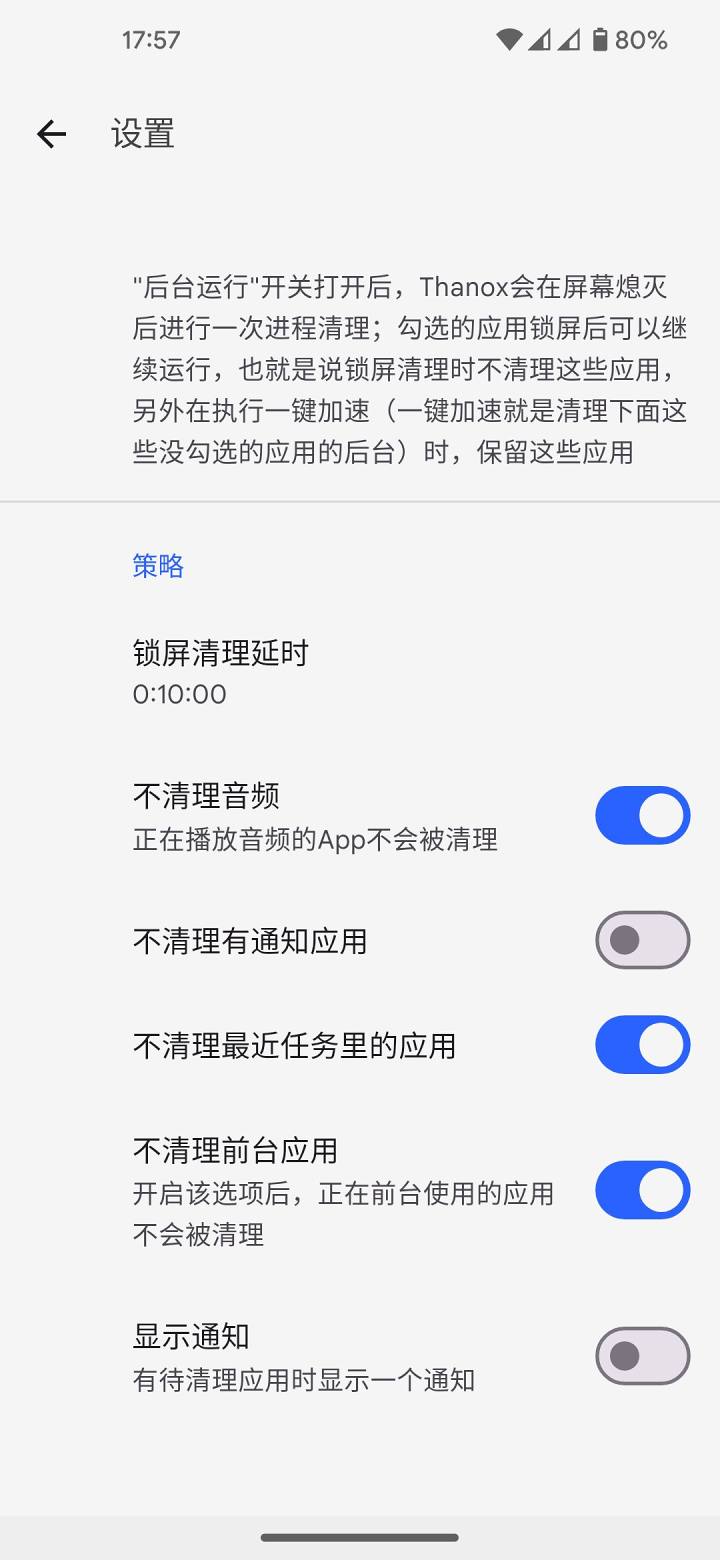Turn off 不清理最近任务里的应用
Screen dimensions: 720x1560
pyautogui.click(x=641, y=1045)
